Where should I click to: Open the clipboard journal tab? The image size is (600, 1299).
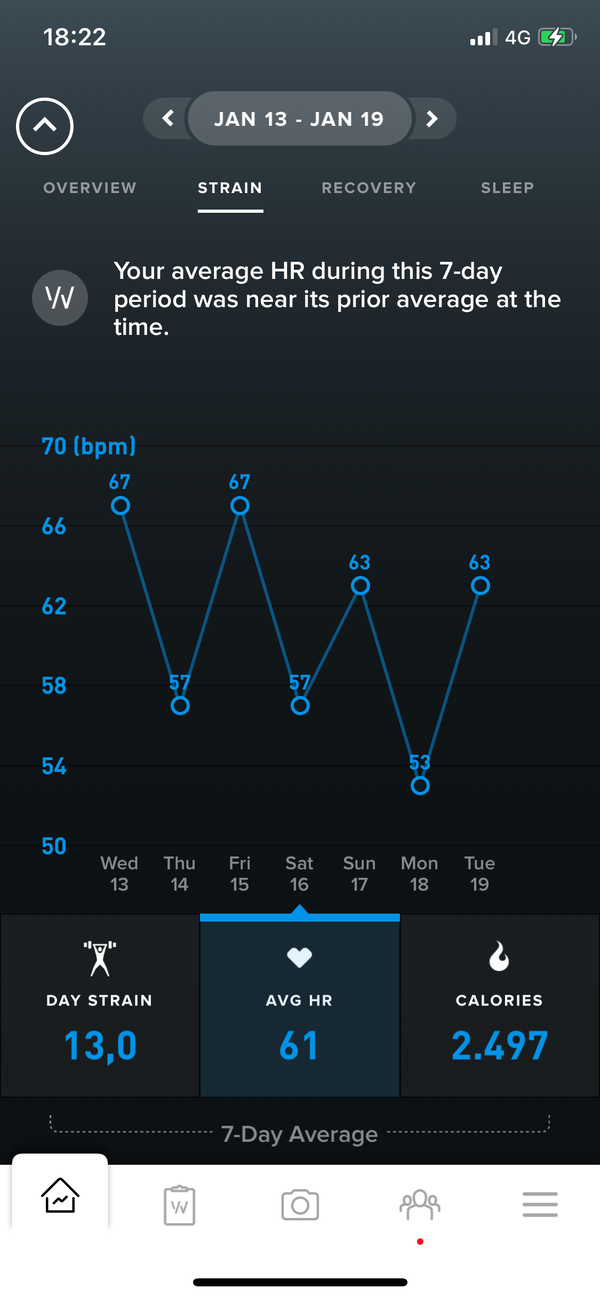pyautogui.click(x=178, y=1204)
